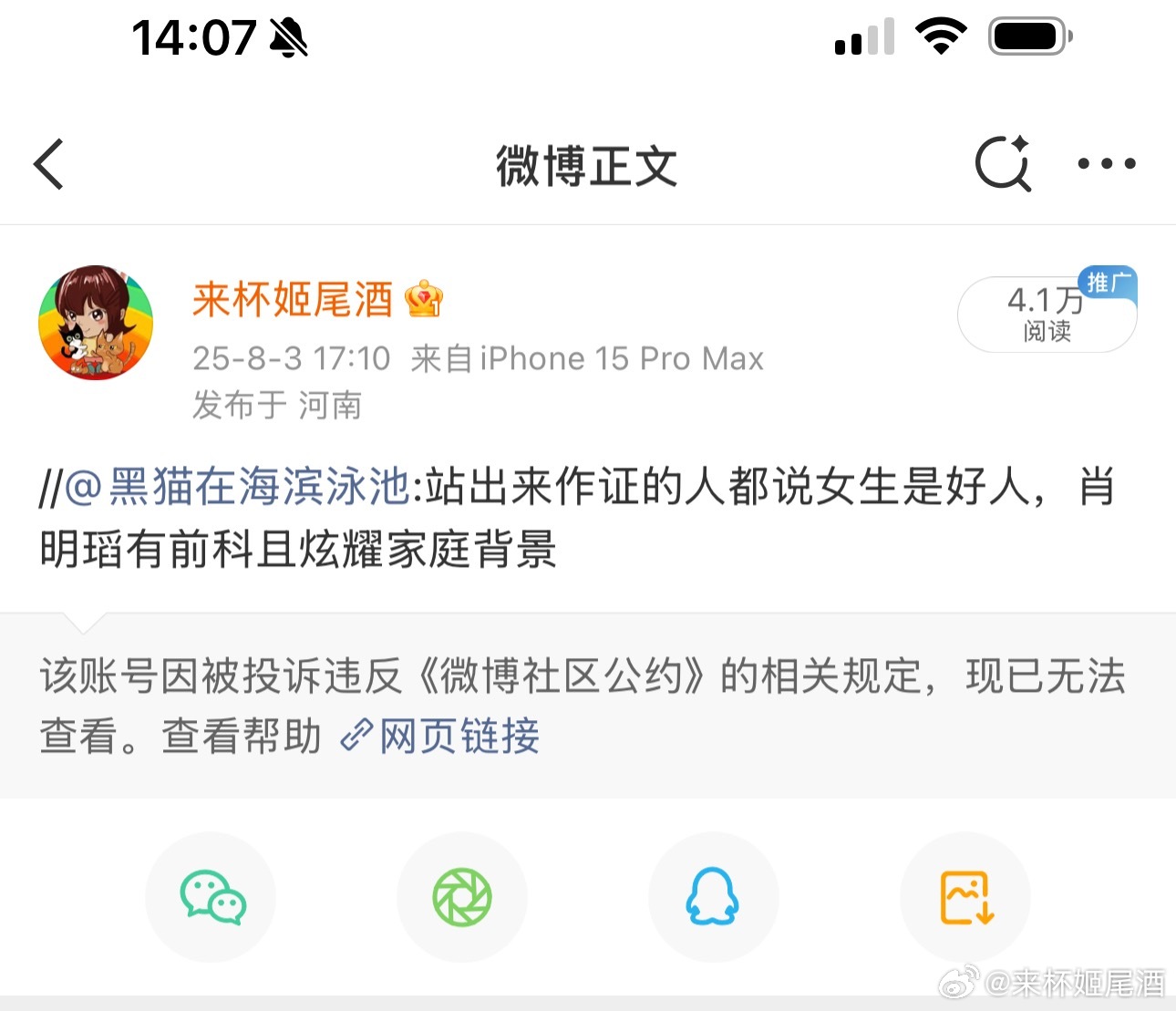Viewport: 1176px width, 1011px height.
Task: Open the 来杯姬尾酒 username link
Action: pos(293,300)
